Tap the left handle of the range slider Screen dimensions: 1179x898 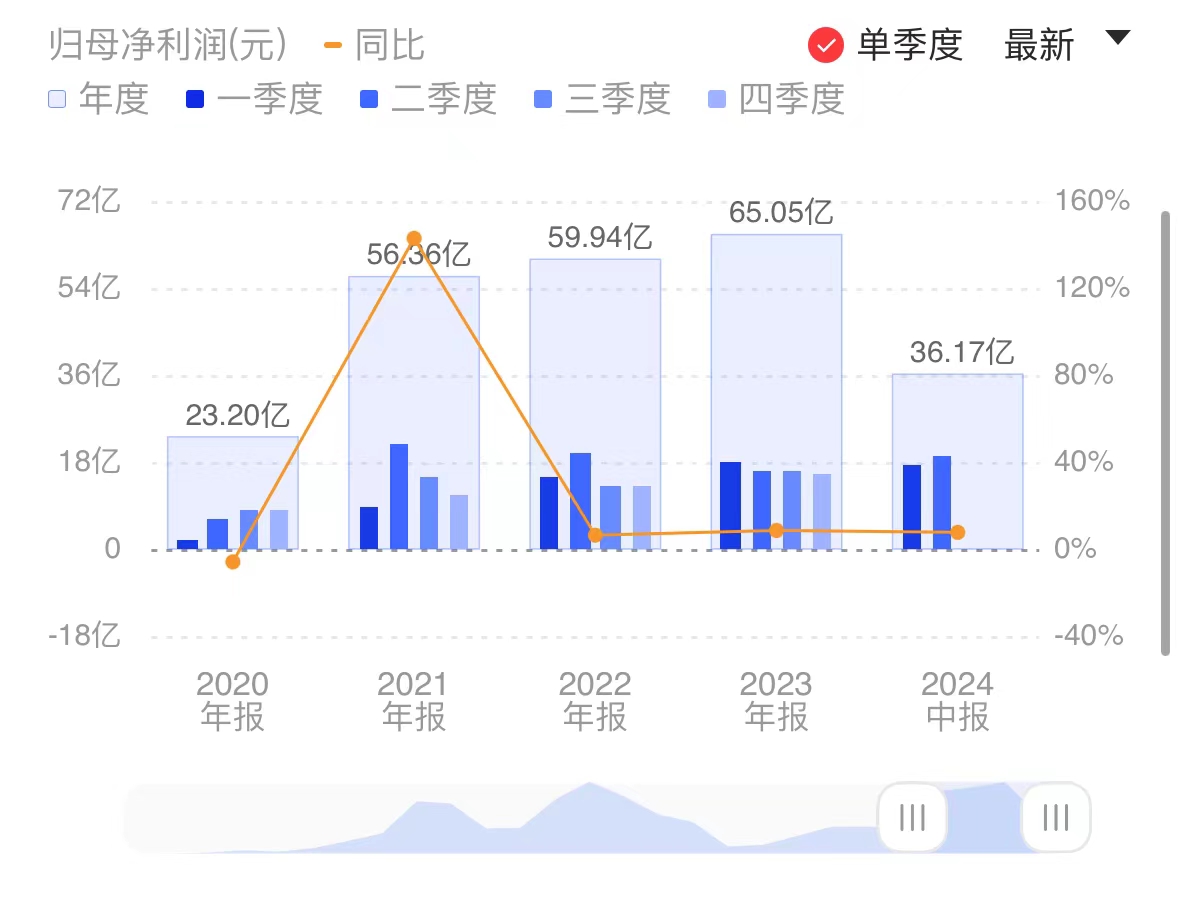click(x=912, y=818)
